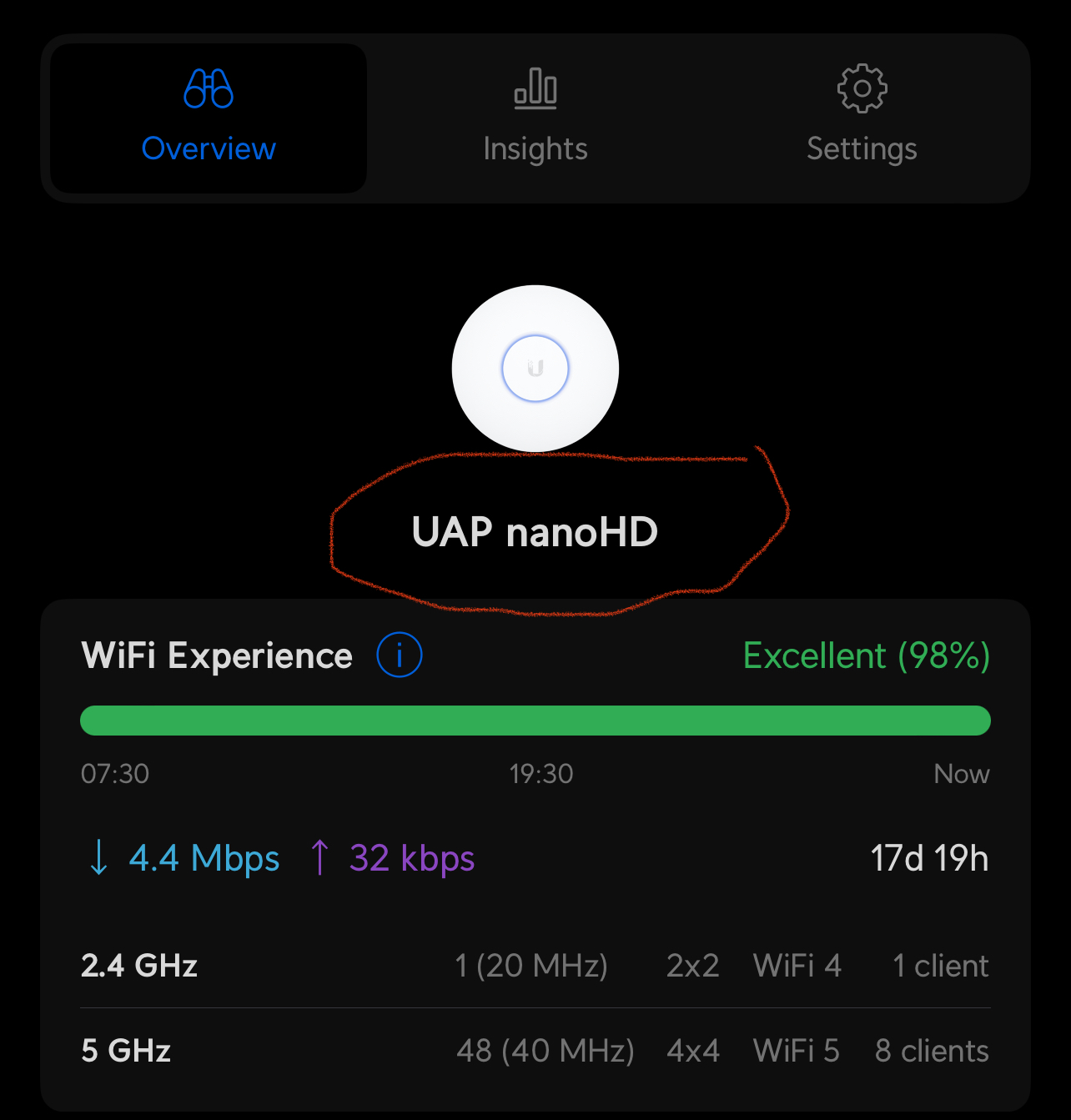Image resolution: width=1071 pixels, height=1120 pixels.
Task: Open the 5 GHz radio row
Action: 534,1051
